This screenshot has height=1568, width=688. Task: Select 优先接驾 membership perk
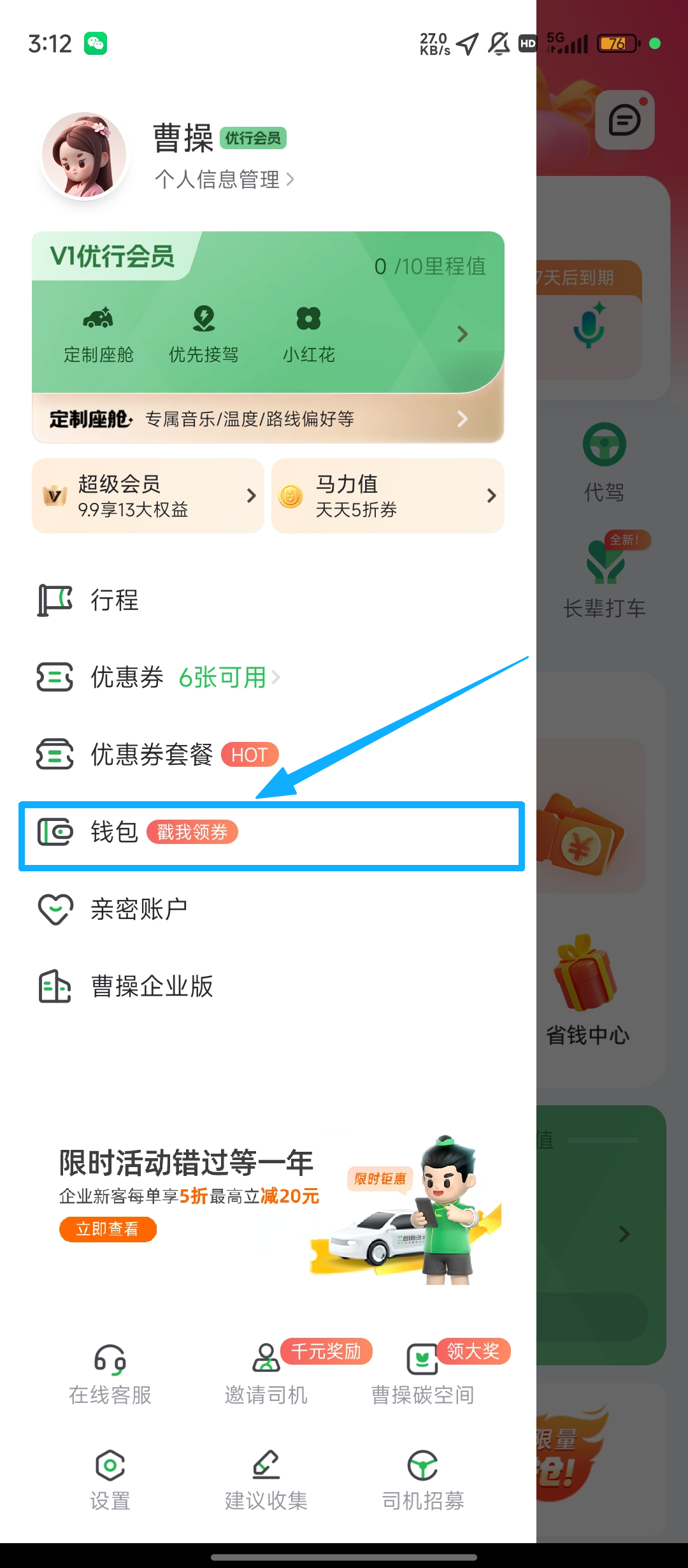click(203, 335)
